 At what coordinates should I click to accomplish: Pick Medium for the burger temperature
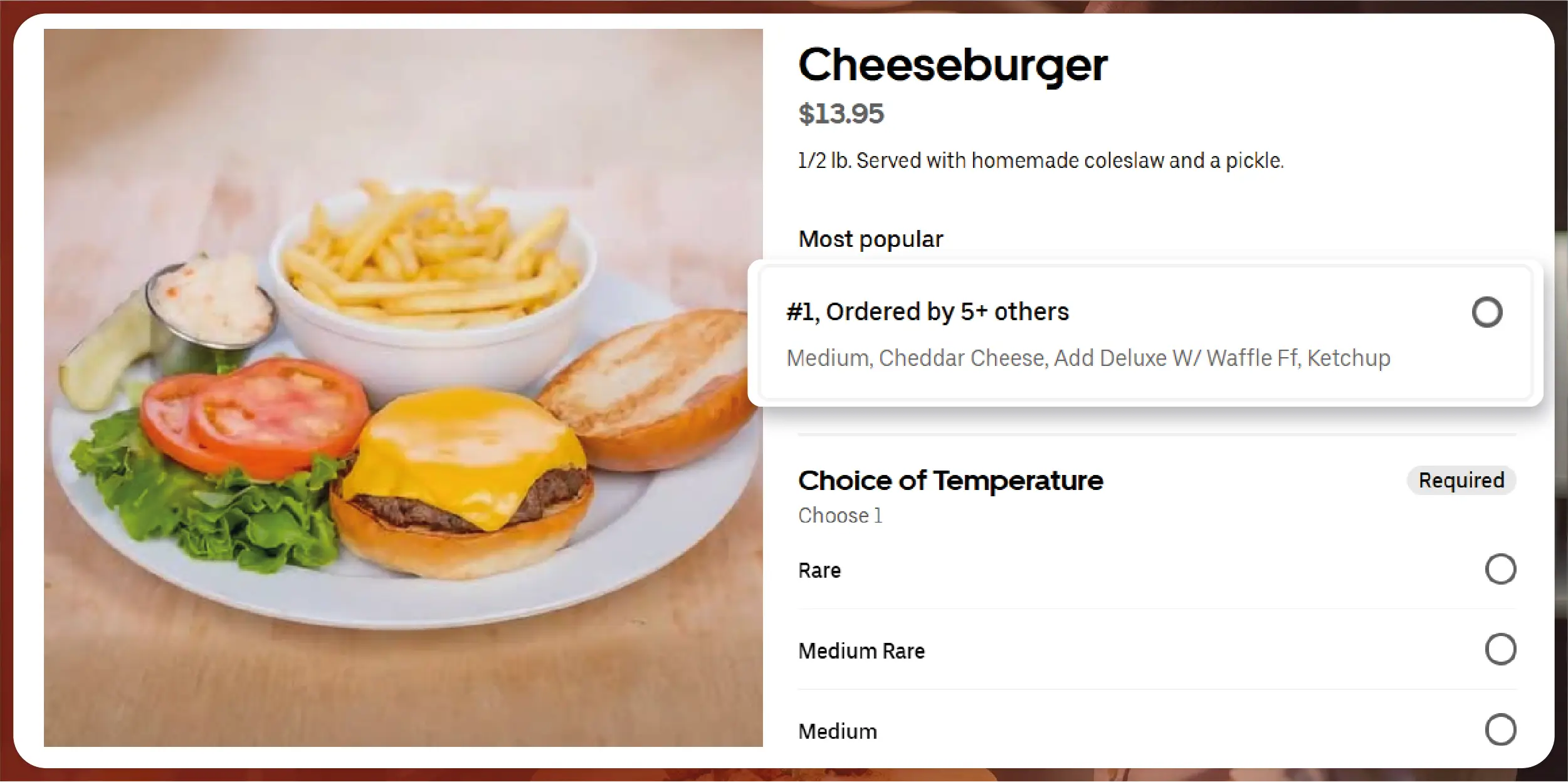click(x=1500, y=730)
